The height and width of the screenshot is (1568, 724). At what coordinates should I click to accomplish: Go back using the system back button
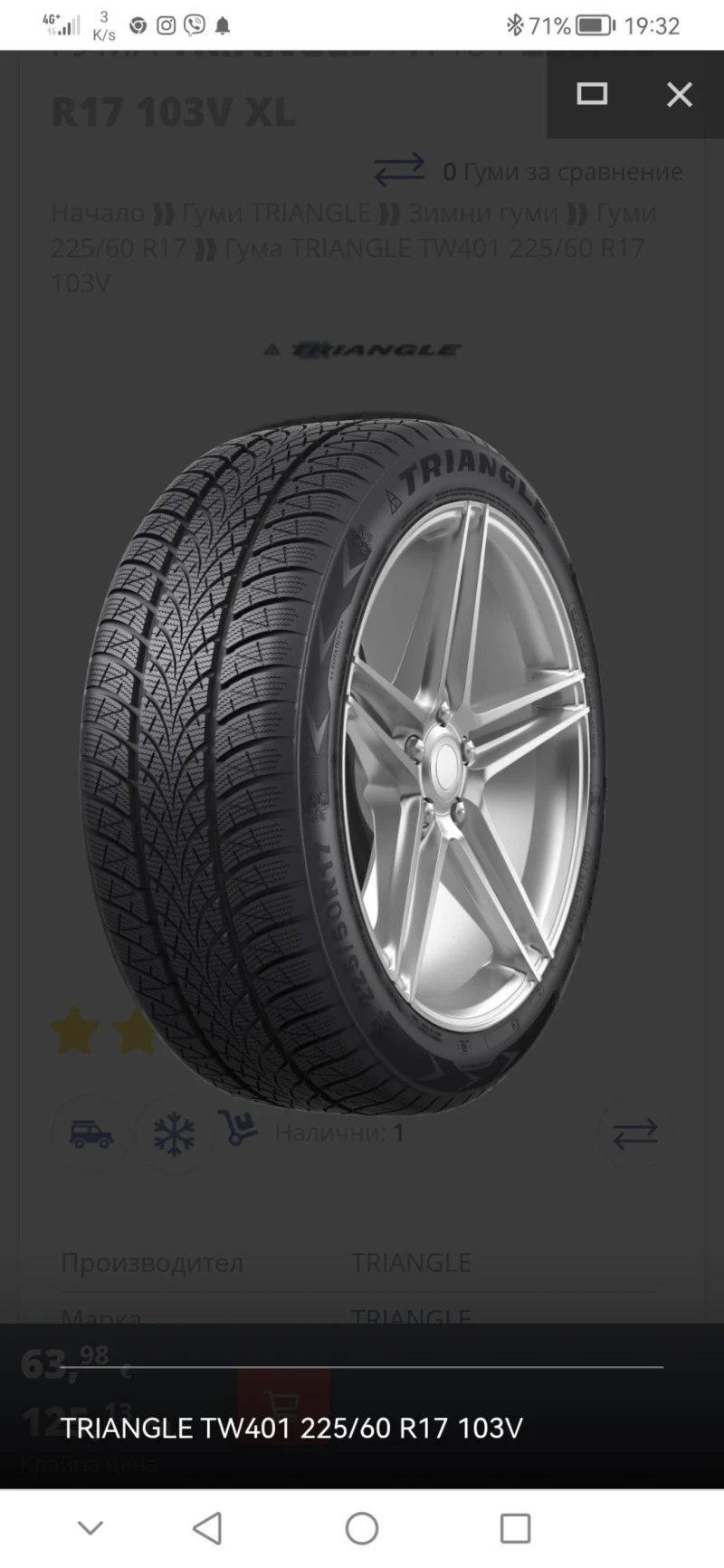coord(208,1528)
